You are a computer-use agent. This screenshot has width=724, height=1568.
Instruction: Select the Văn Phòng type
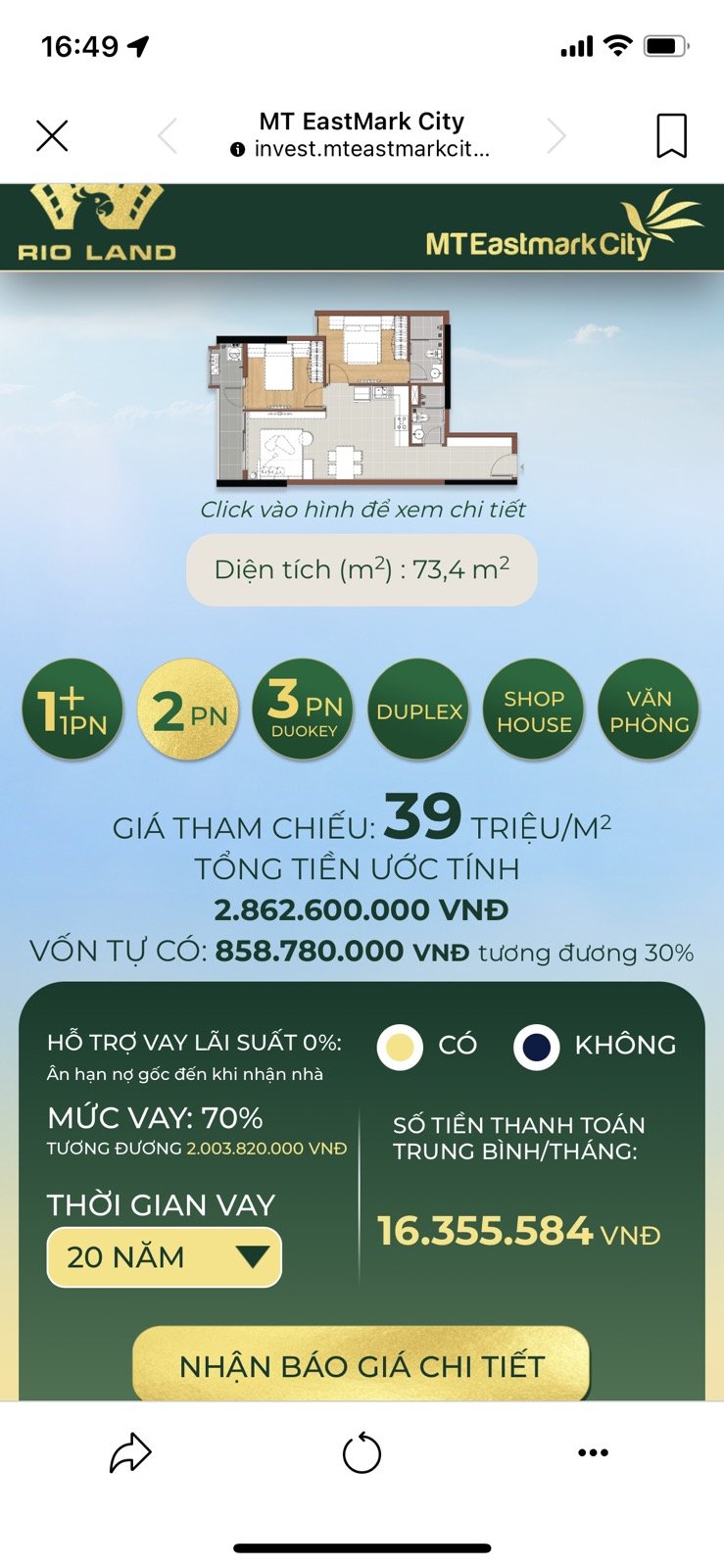coord(649,710)
